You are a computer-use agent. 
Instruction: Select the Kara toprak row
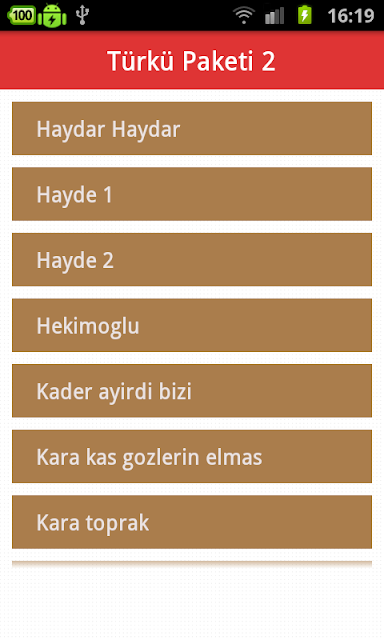coord(192,522)
